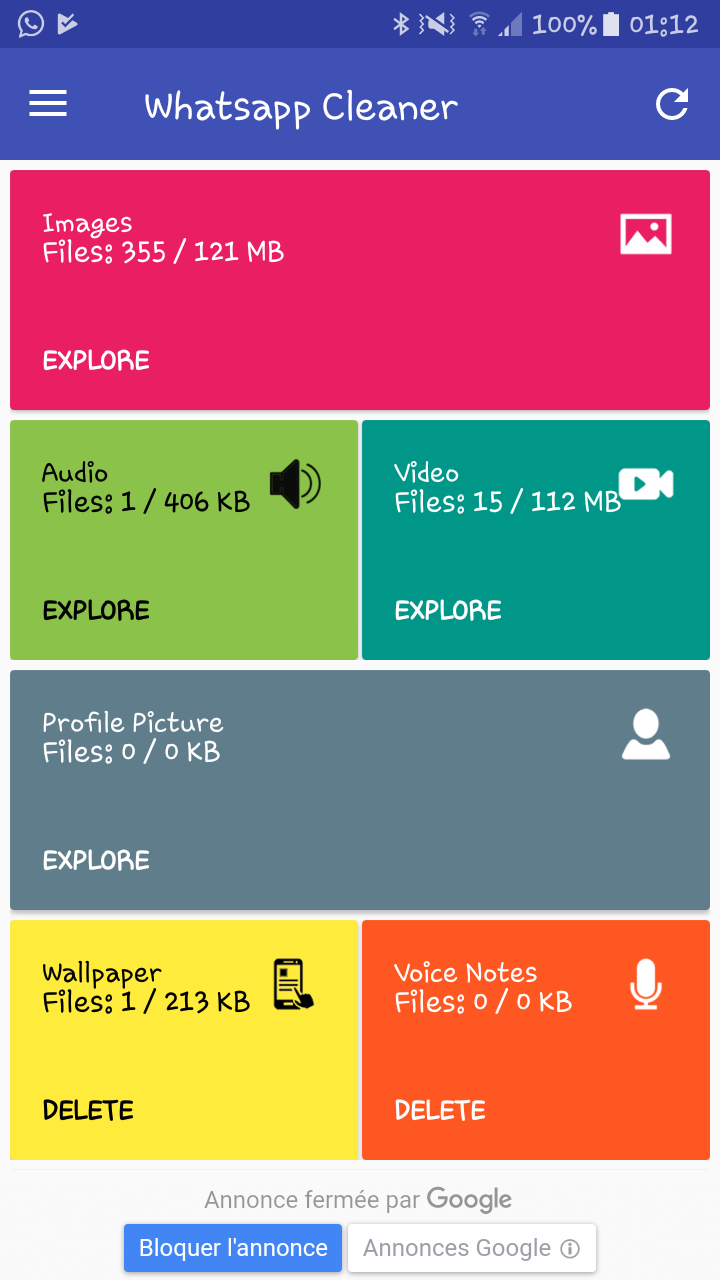Delete the Voice Notes files
Viewport: 720px width, 1280px height.
click(440, 1111)
